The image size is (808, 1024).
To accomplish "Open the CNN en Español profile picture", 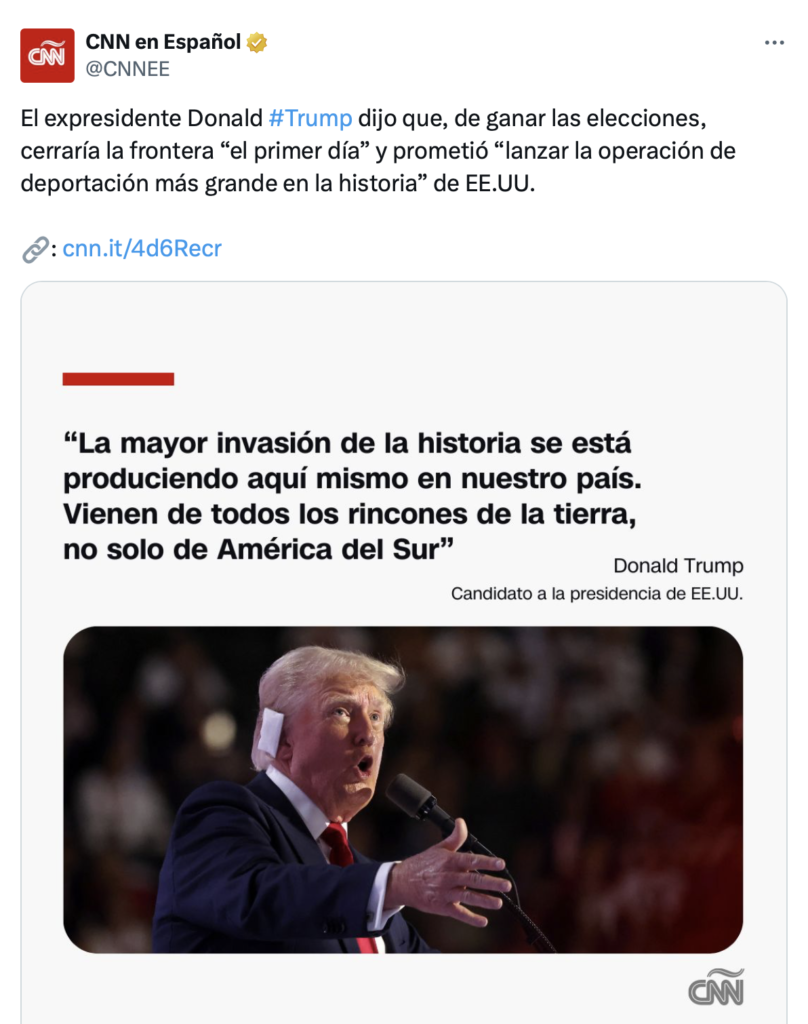I will click(47, 55).
